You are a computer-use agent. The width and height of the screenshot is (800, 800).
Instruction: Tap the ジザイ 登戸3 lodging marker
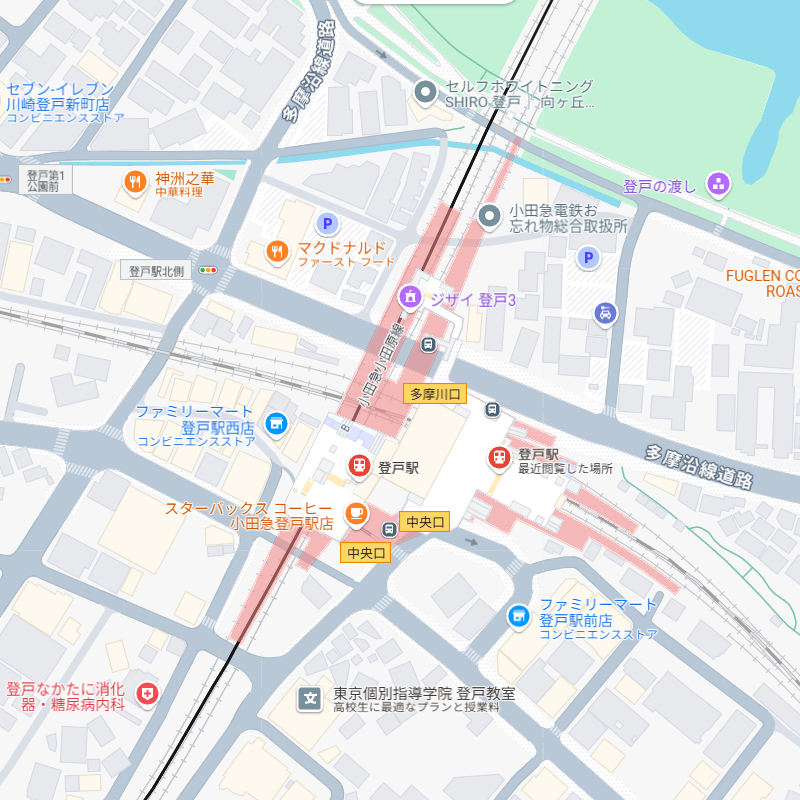pyautogui.click(x=409, y=297)
